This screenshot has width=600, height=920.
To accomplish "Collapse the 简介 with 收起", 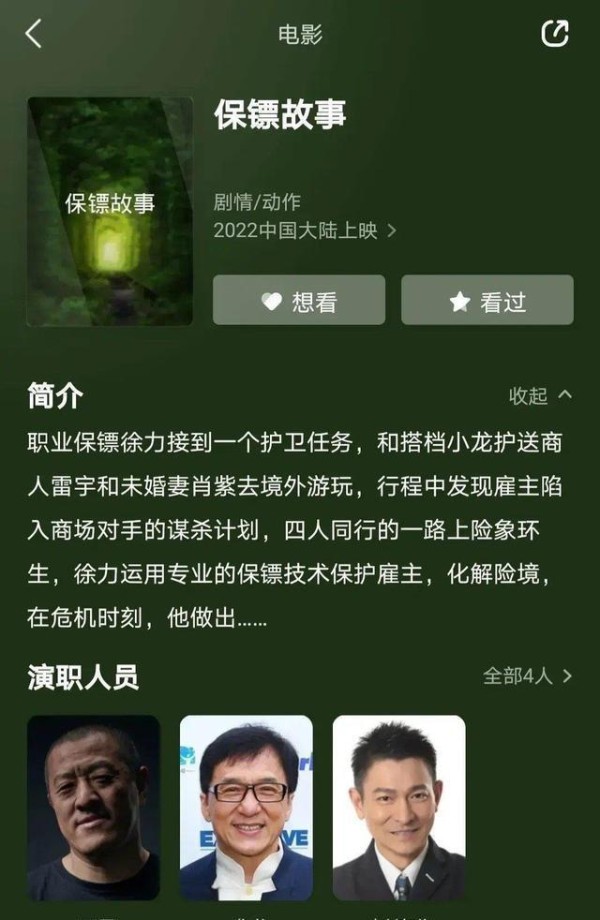I will click(540, 396).
